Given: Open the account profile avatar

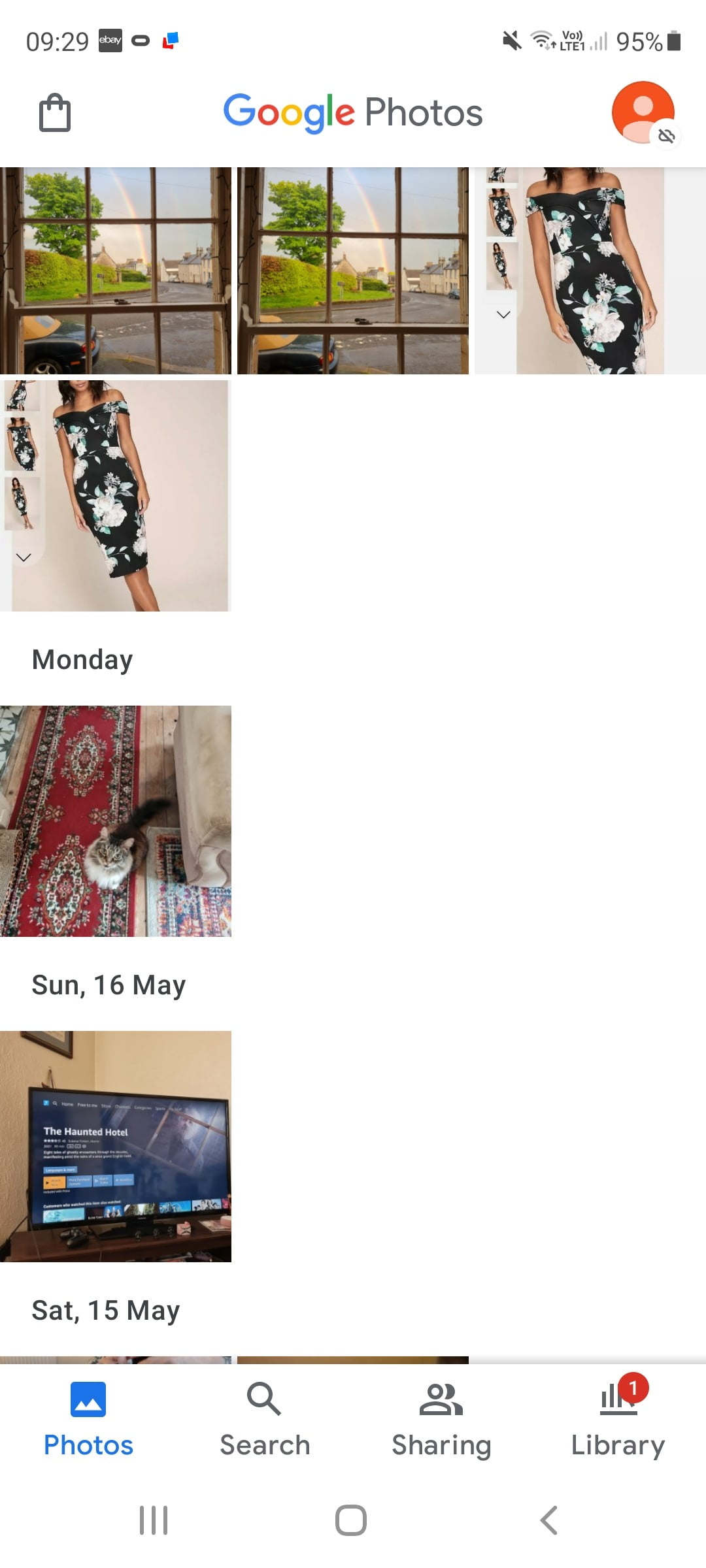Looking at the screenshot, I should [x=643, y=112].
